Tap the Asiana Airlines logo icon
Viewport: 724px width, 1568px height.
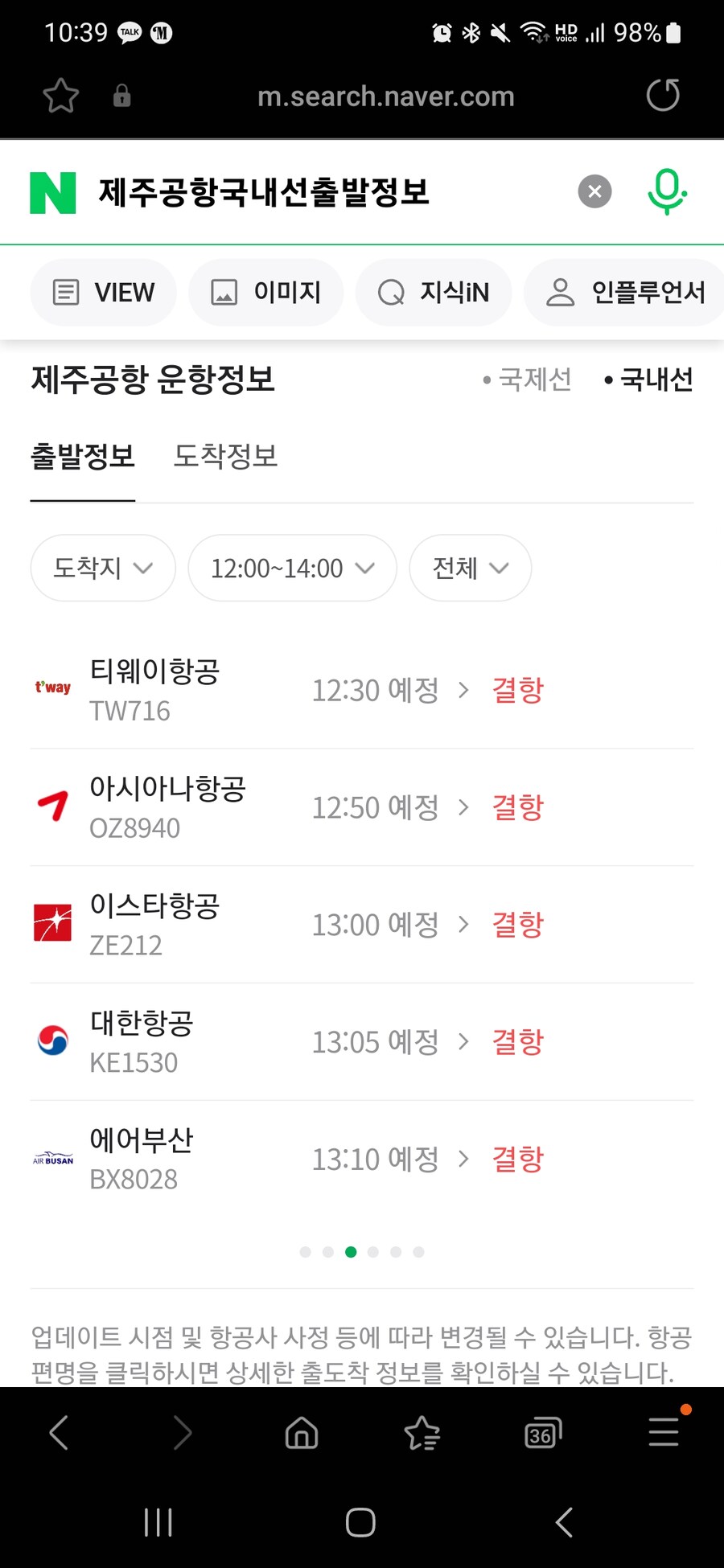click(52, 807)
